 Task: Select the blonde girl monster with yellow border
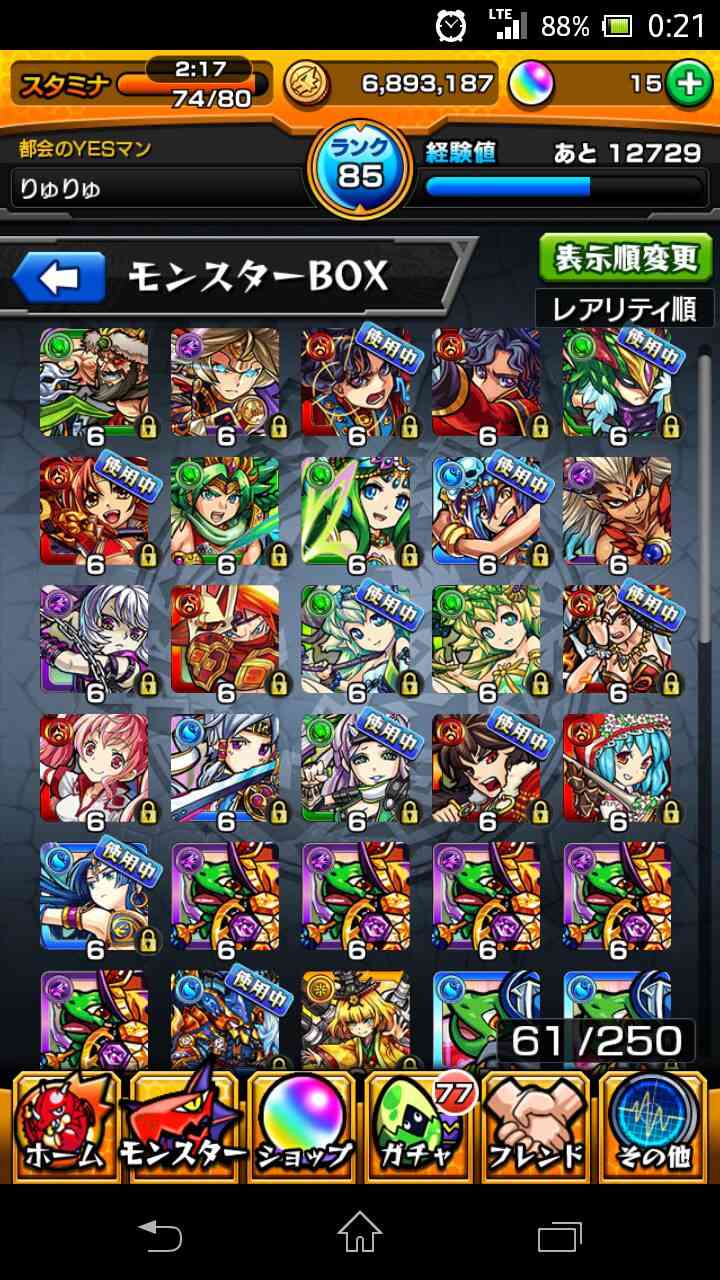click(x=356, y=1018)
